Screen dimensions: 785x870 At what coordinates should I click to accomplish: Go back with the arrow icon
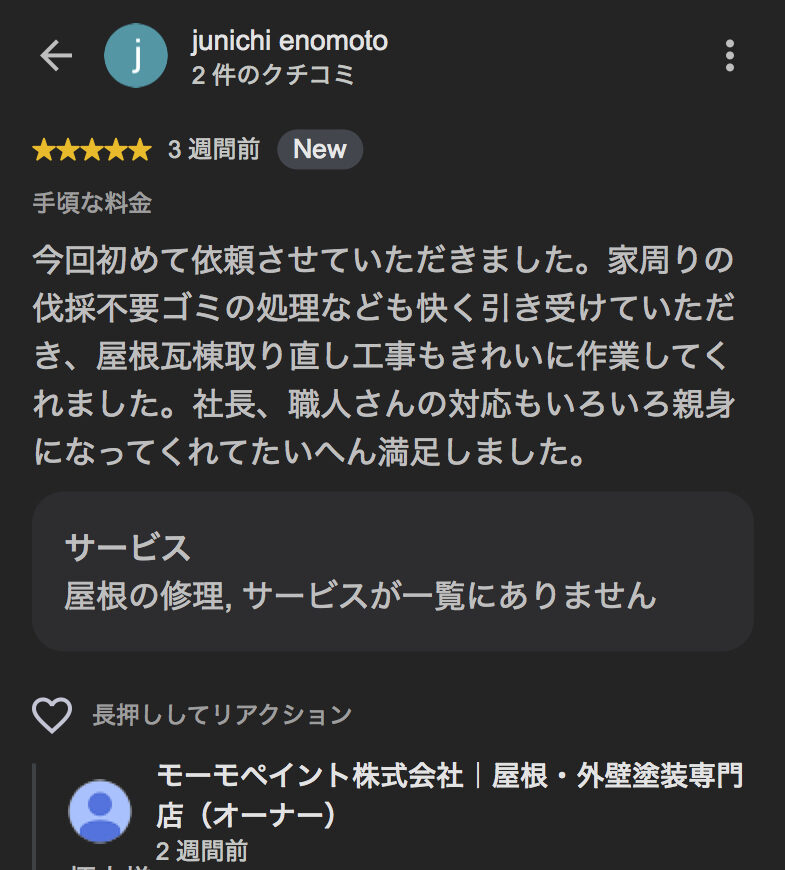point(56,55)
